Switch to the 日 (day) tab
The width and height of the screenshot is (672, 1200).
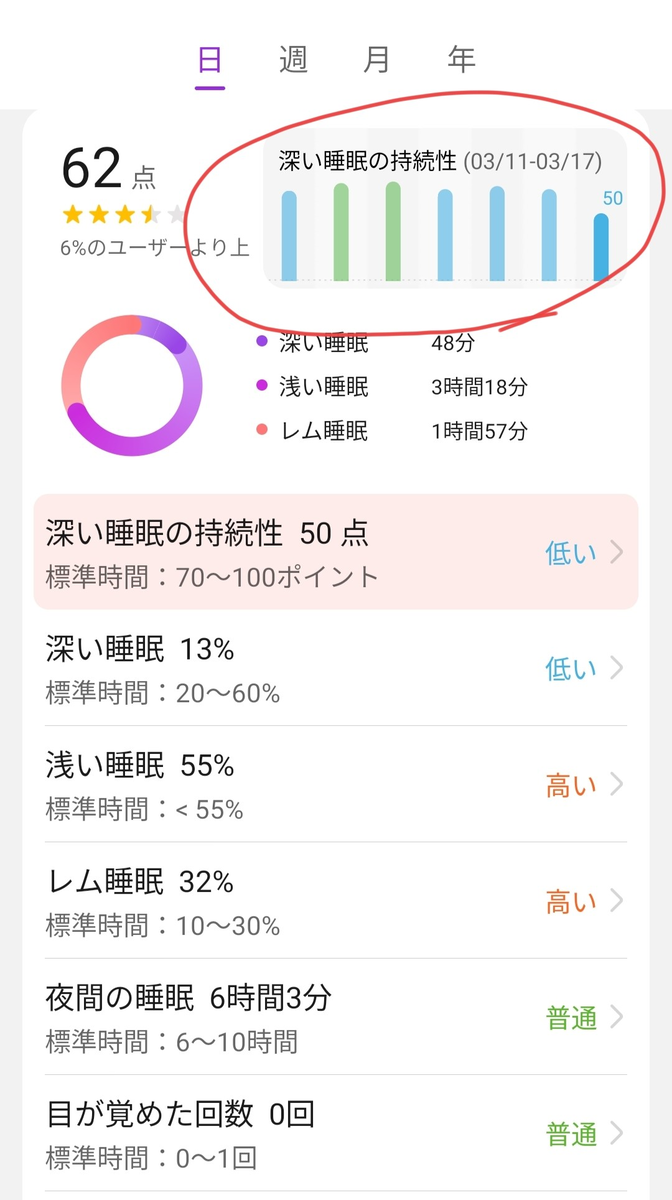pos(210,61)
